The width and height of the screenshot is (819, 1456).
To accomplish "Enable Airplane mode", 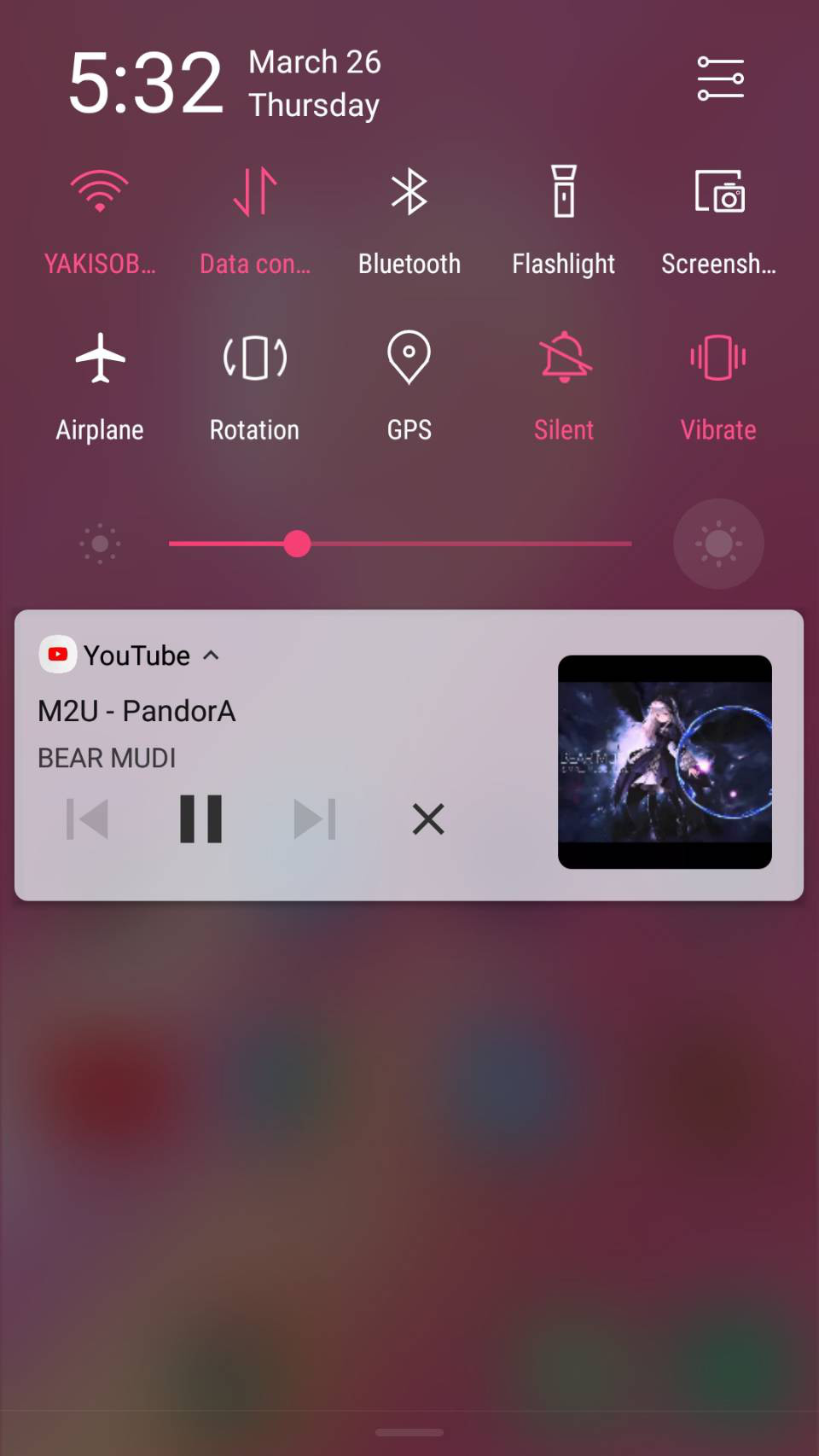I will 100,358.
